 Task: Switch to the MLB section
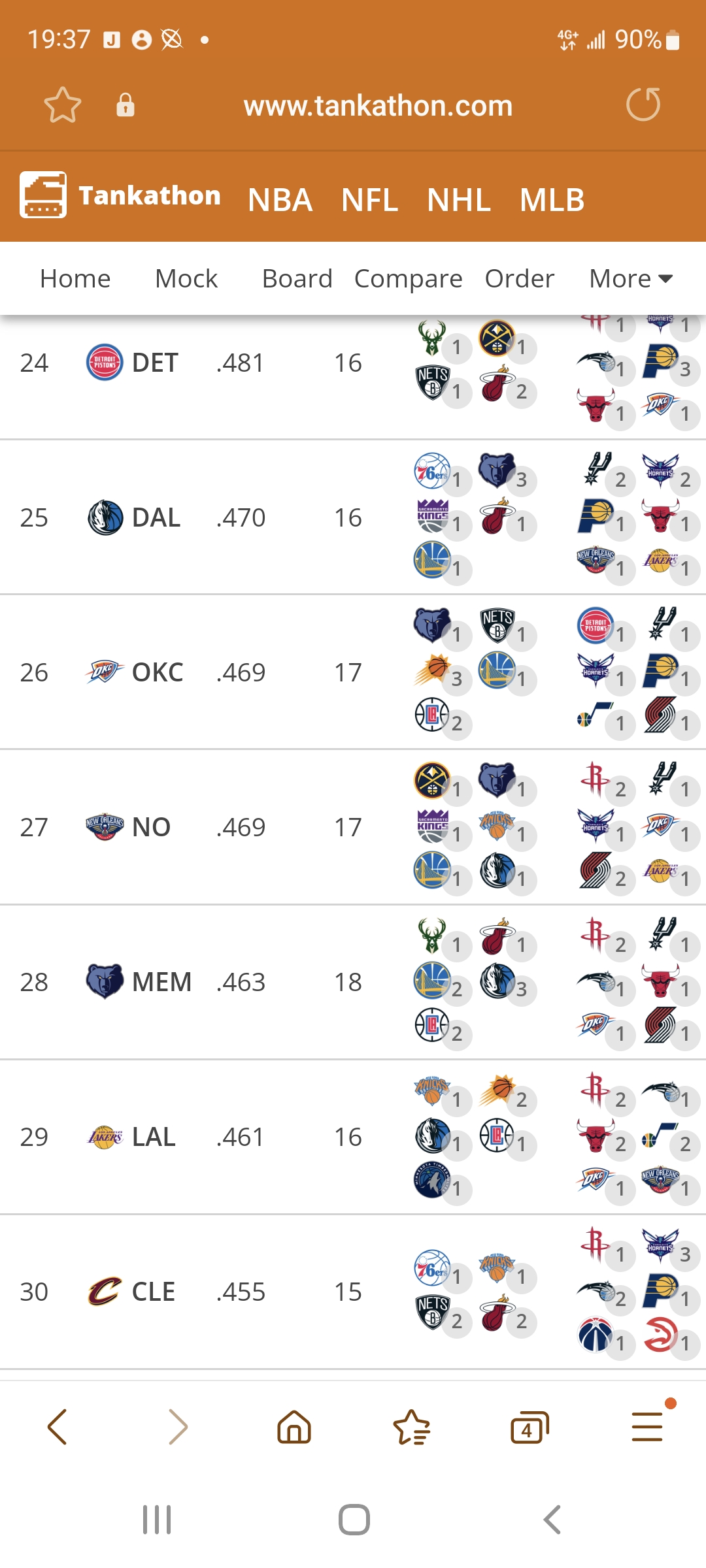[x=552, y=200]
